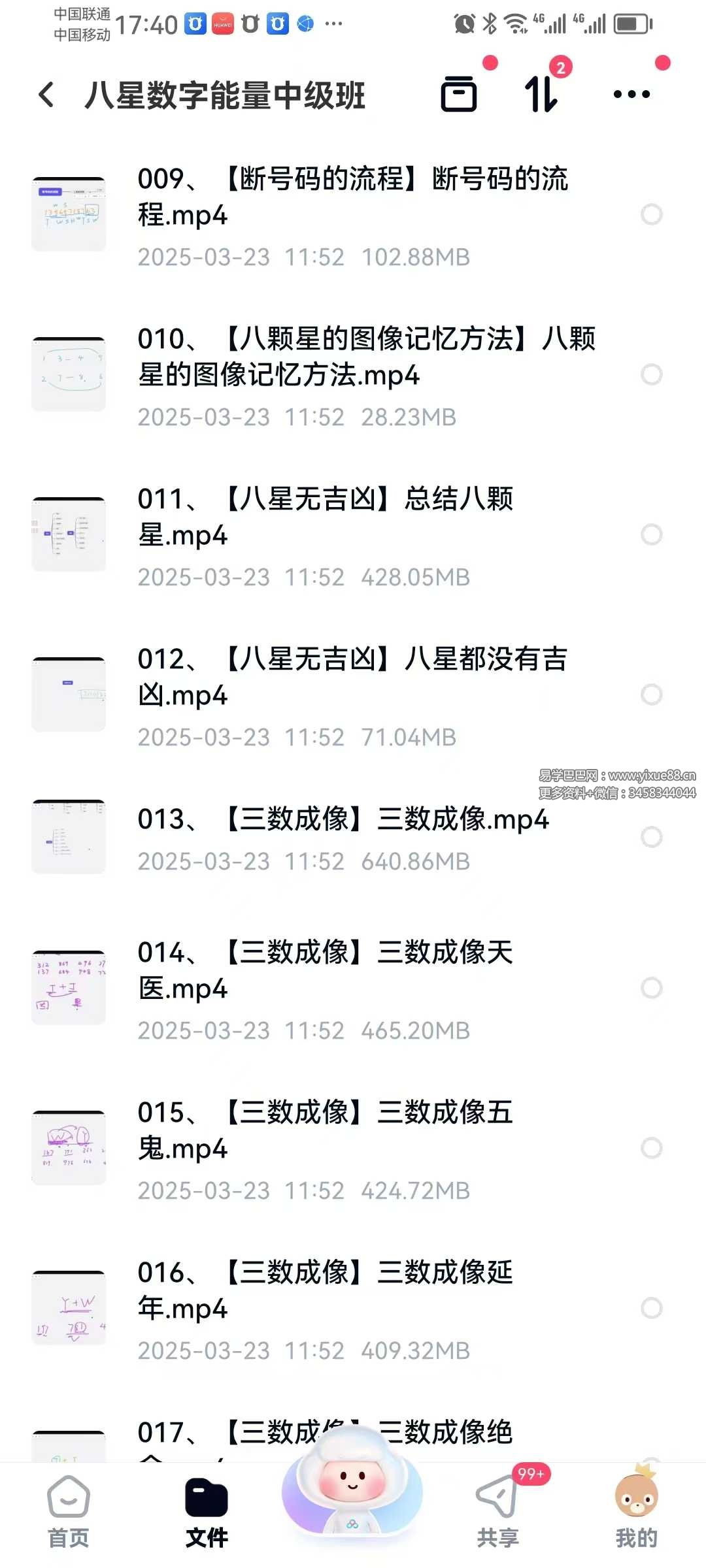Switch to the 首页 tab
The height and width of the screenshot is (1568, 706).
point(69,1511)
